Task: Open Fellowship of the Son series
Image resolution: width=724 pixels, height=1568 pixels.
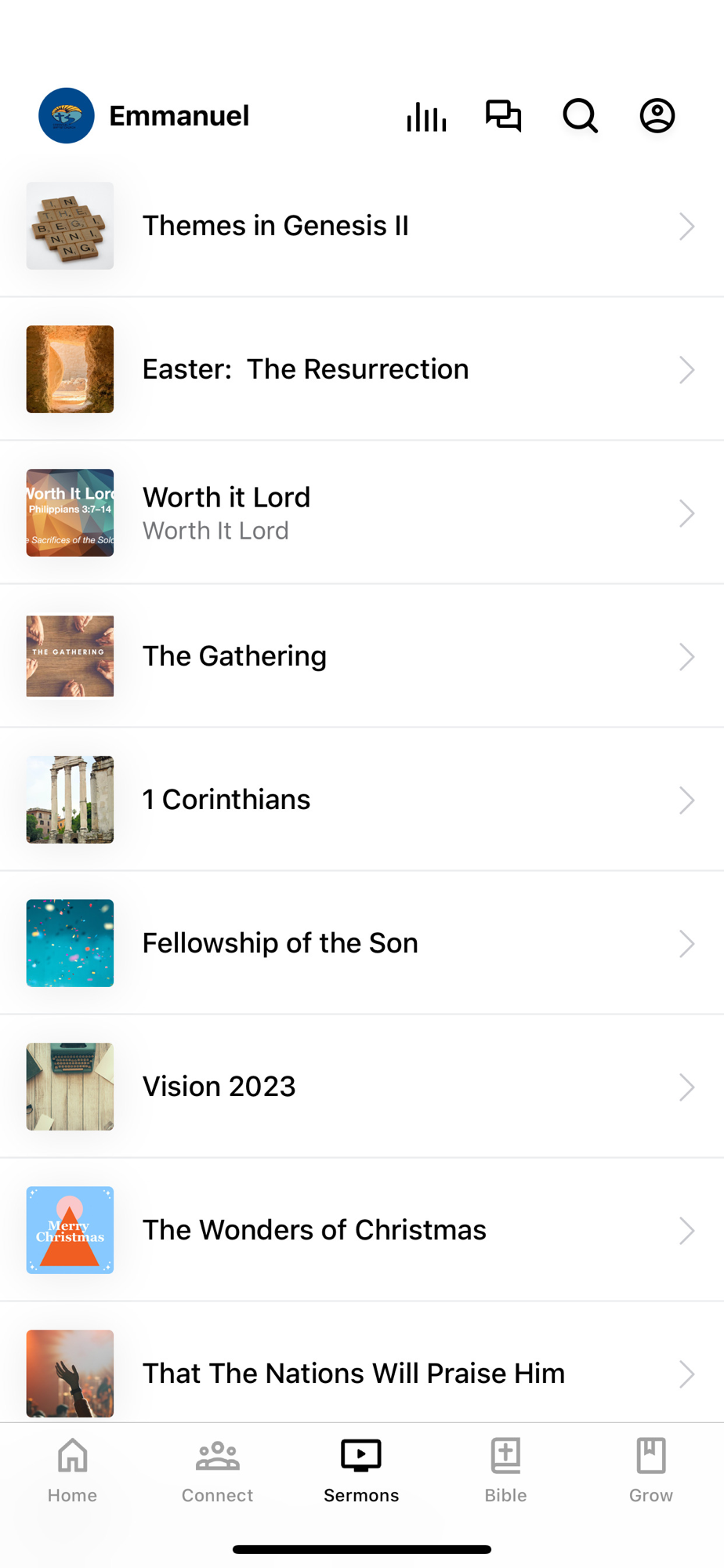Action: (362, 943)
